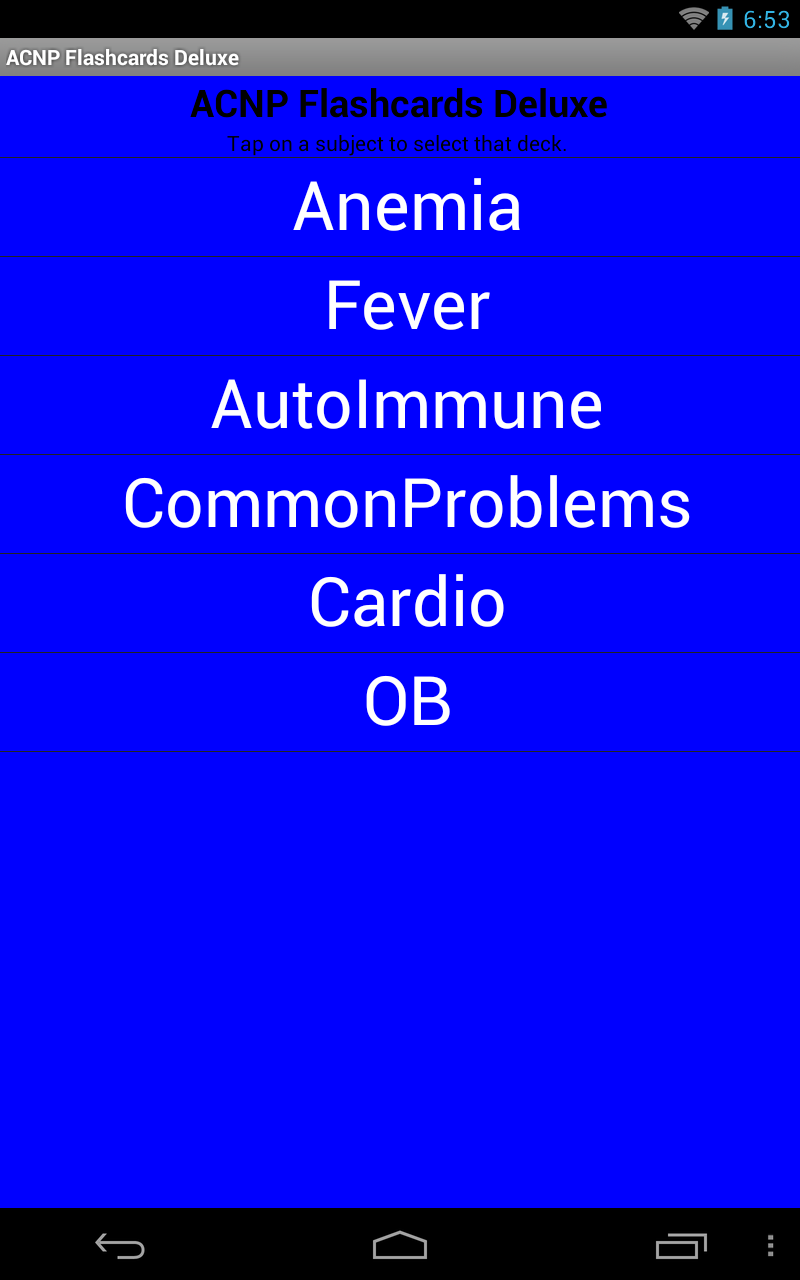This screenshot has height=1280, width=800.
Task: Tap the ACNP Flashcards Deluxe heading
Action: [x=400, y=103]
